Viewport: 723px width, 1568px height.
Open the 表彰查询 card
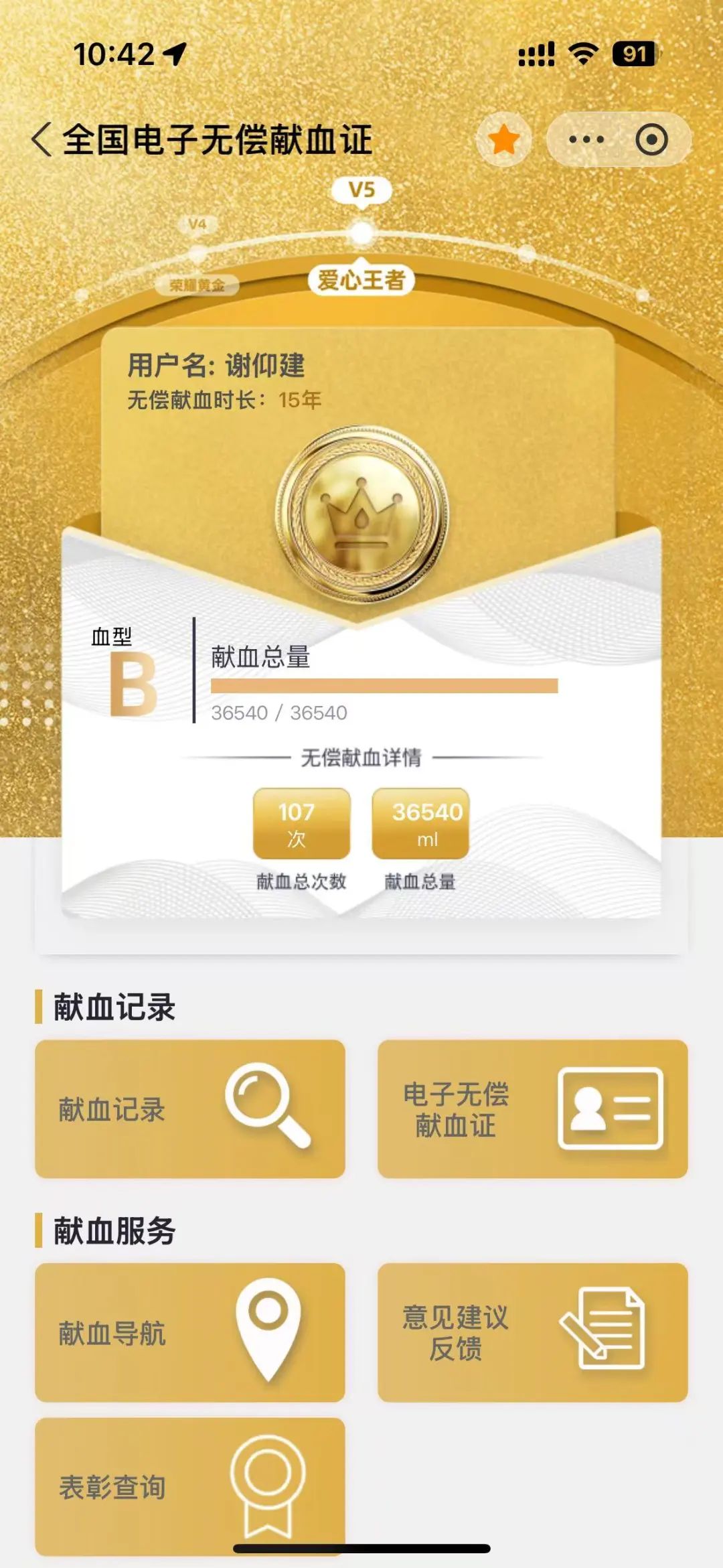pyautogui.click(x=190, y=1486)
